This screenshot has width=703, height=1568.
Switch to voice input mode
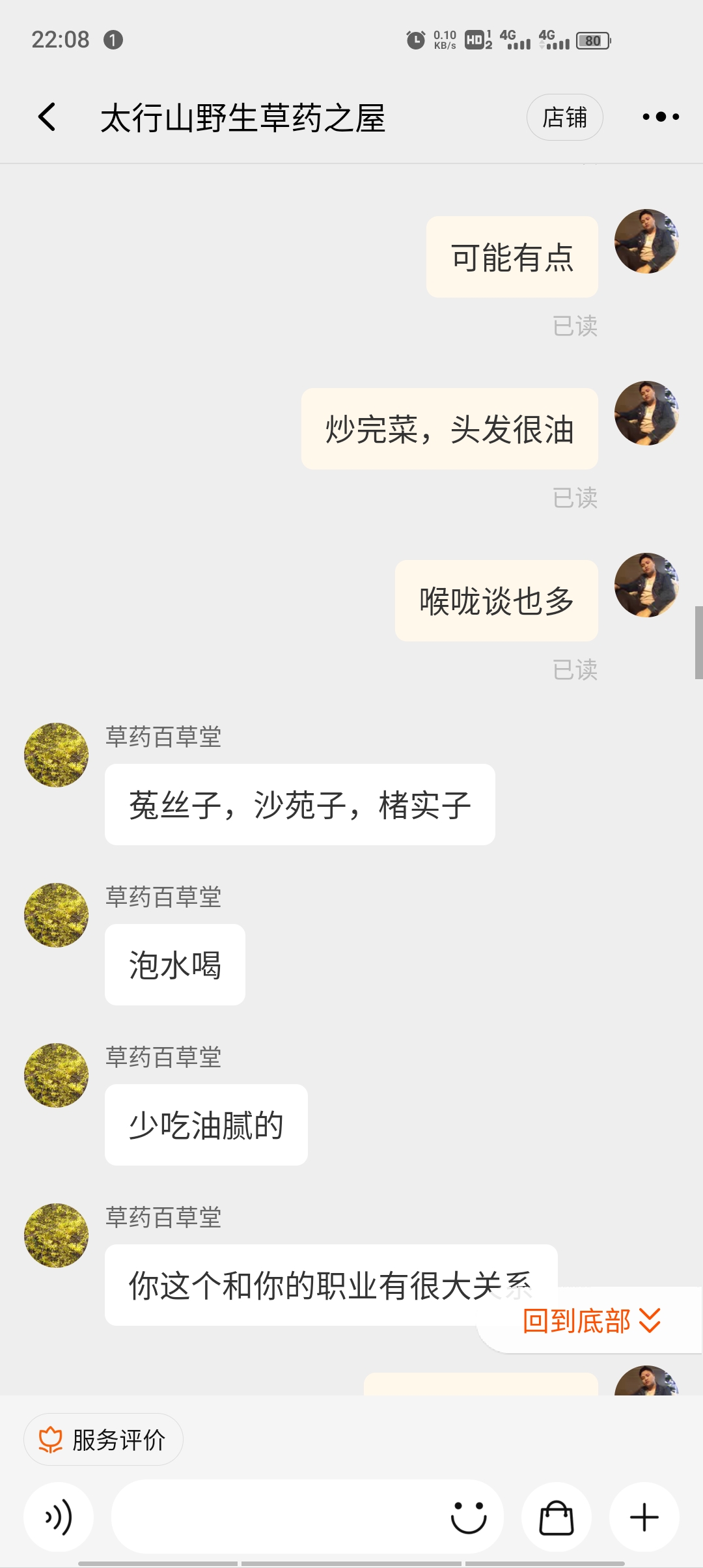(59, 1517)
